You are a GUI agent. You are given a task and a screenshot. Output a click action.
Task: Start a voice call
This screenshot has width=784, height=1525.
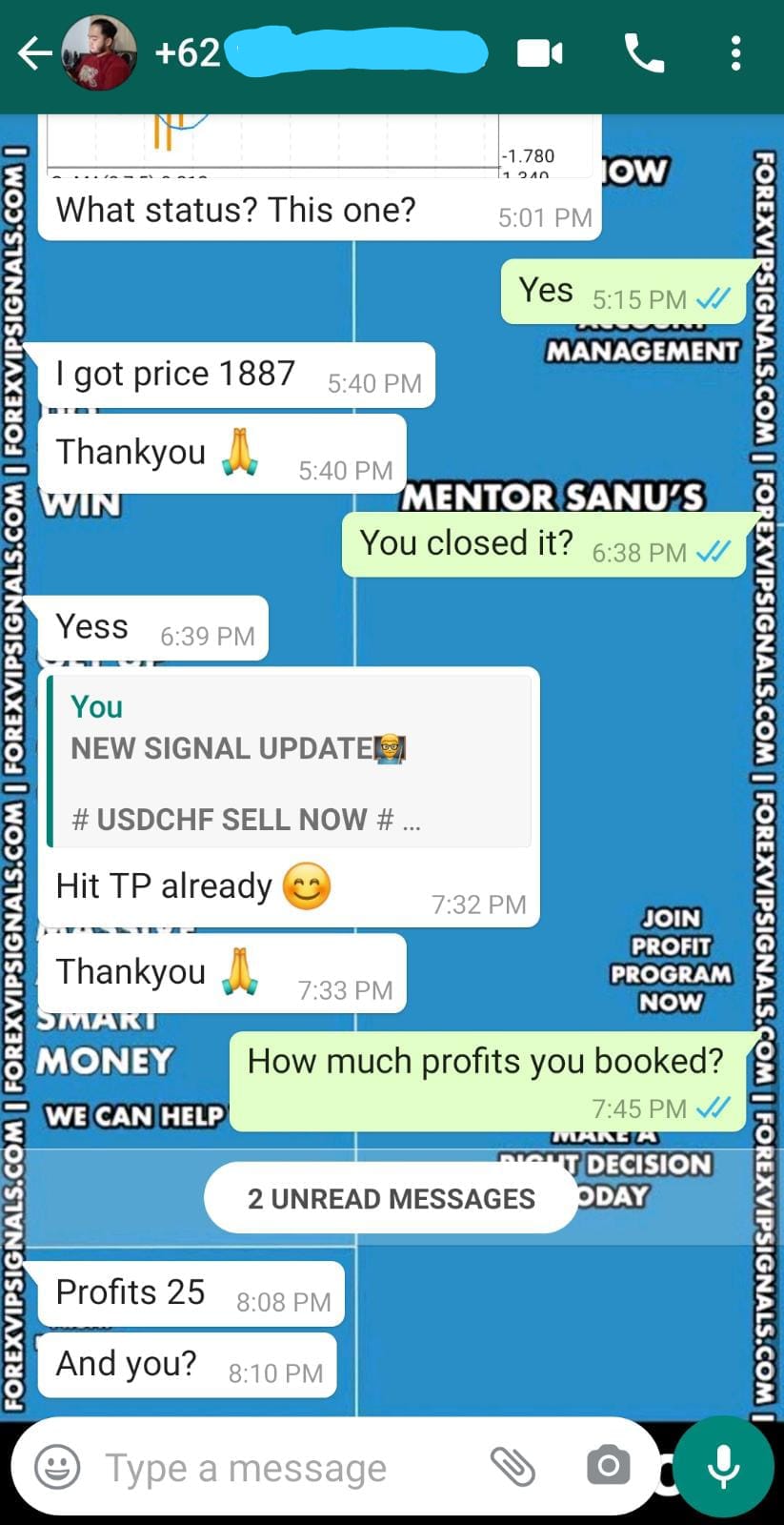pyautogui.click(x=644, y=53)
